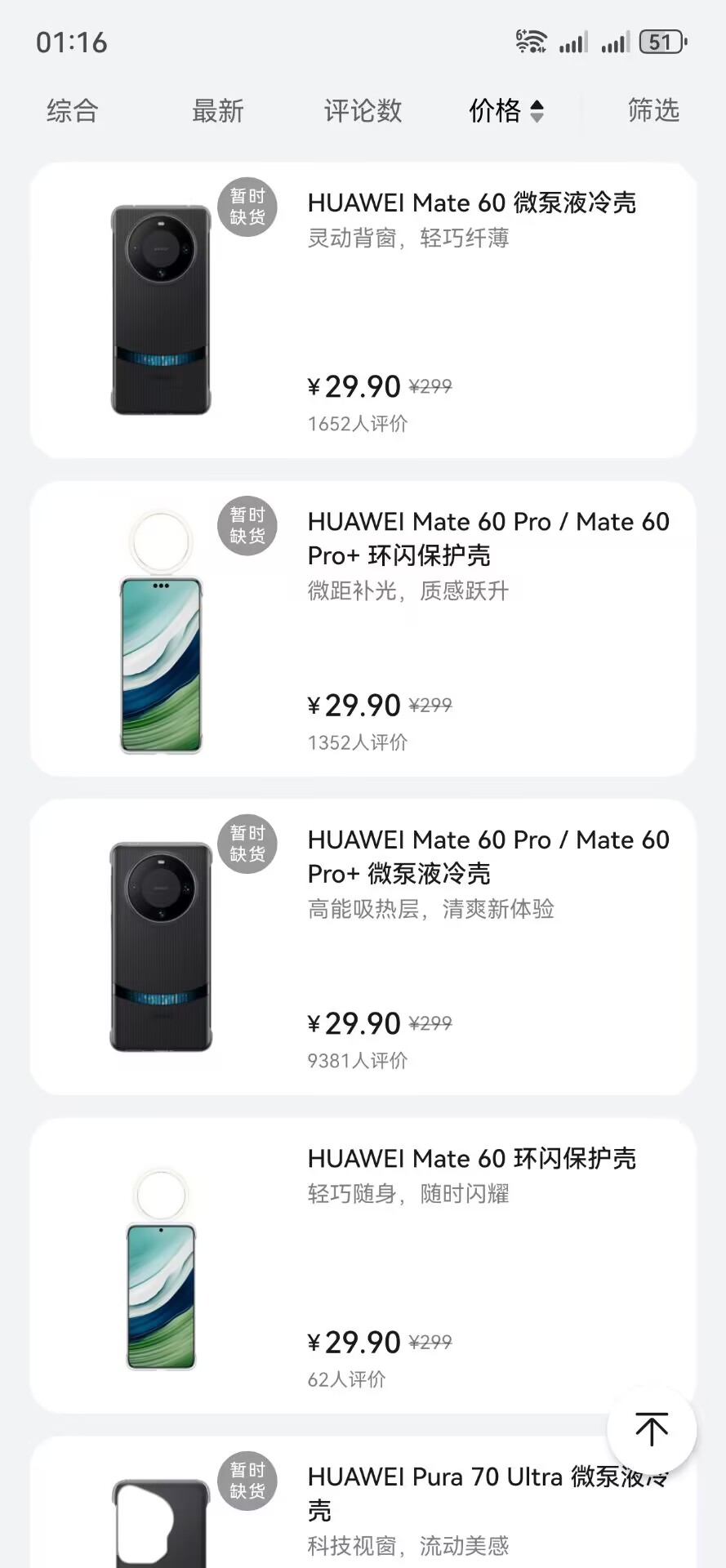Switch to the 综合 sort tab
The width and height of the screenshot is (726, 1568).
tap(73, 110)
